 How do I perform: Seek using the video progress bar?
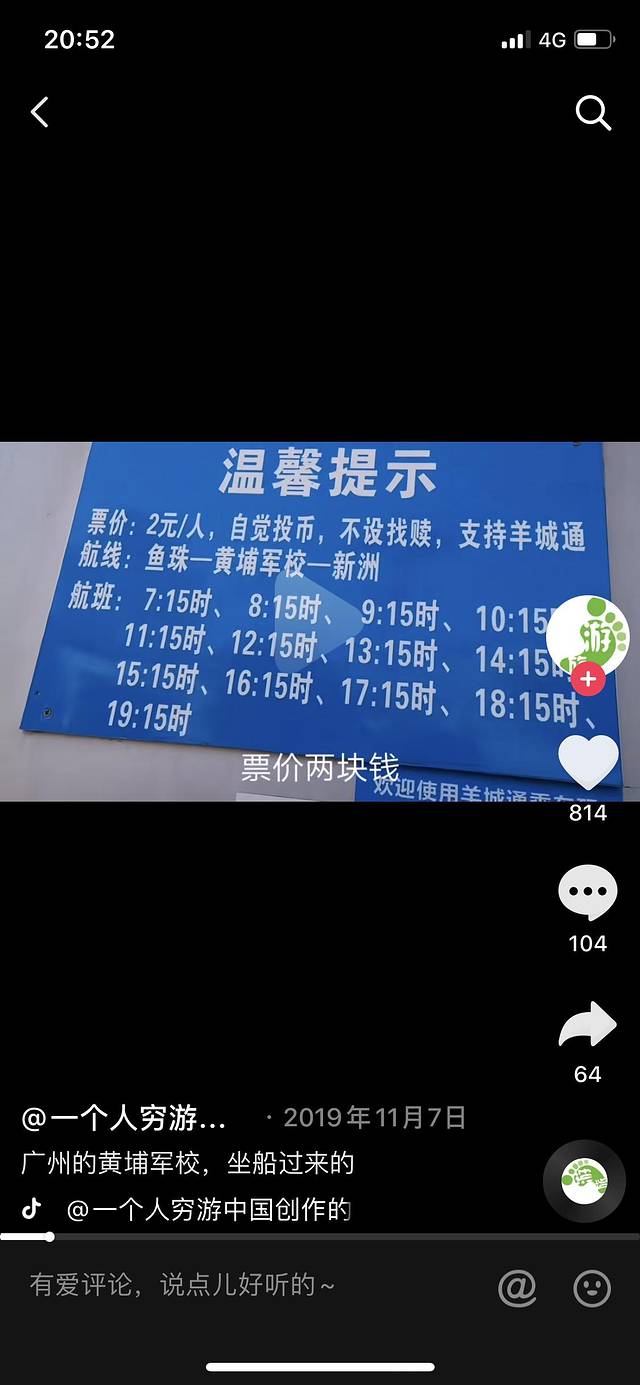320,1237
